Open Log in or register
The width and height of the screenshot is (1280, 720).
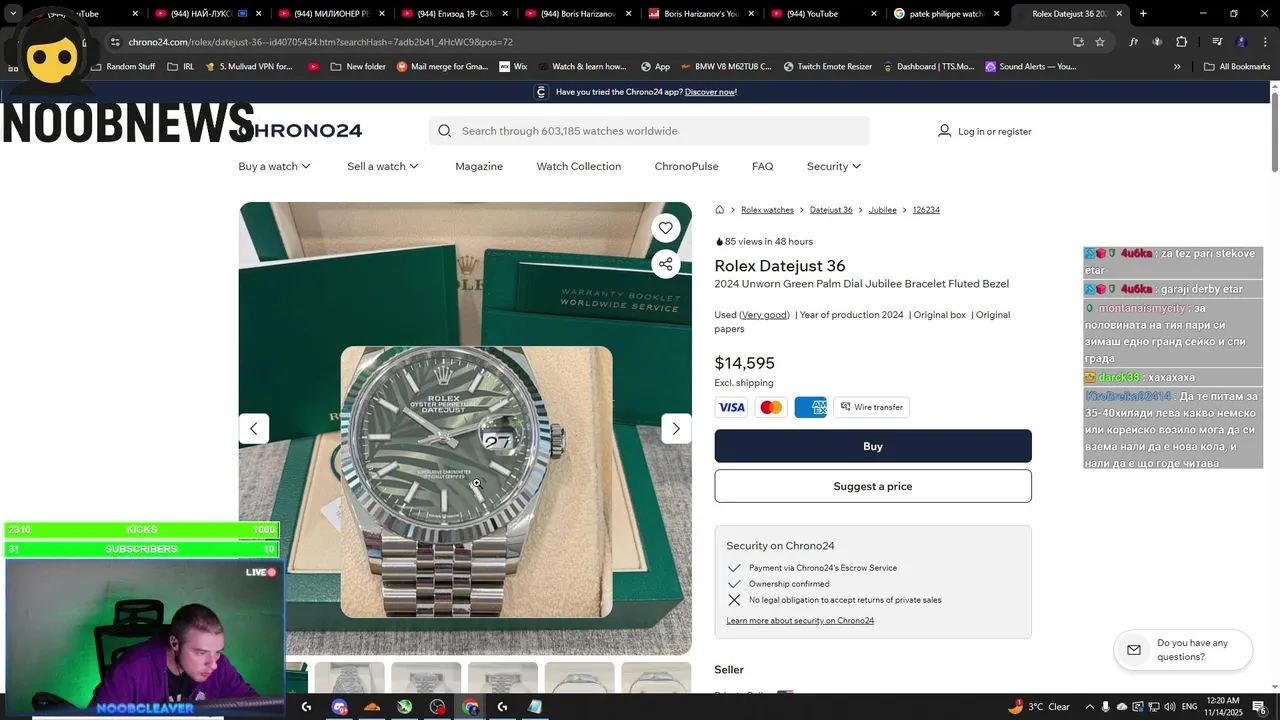pos(985,131)
